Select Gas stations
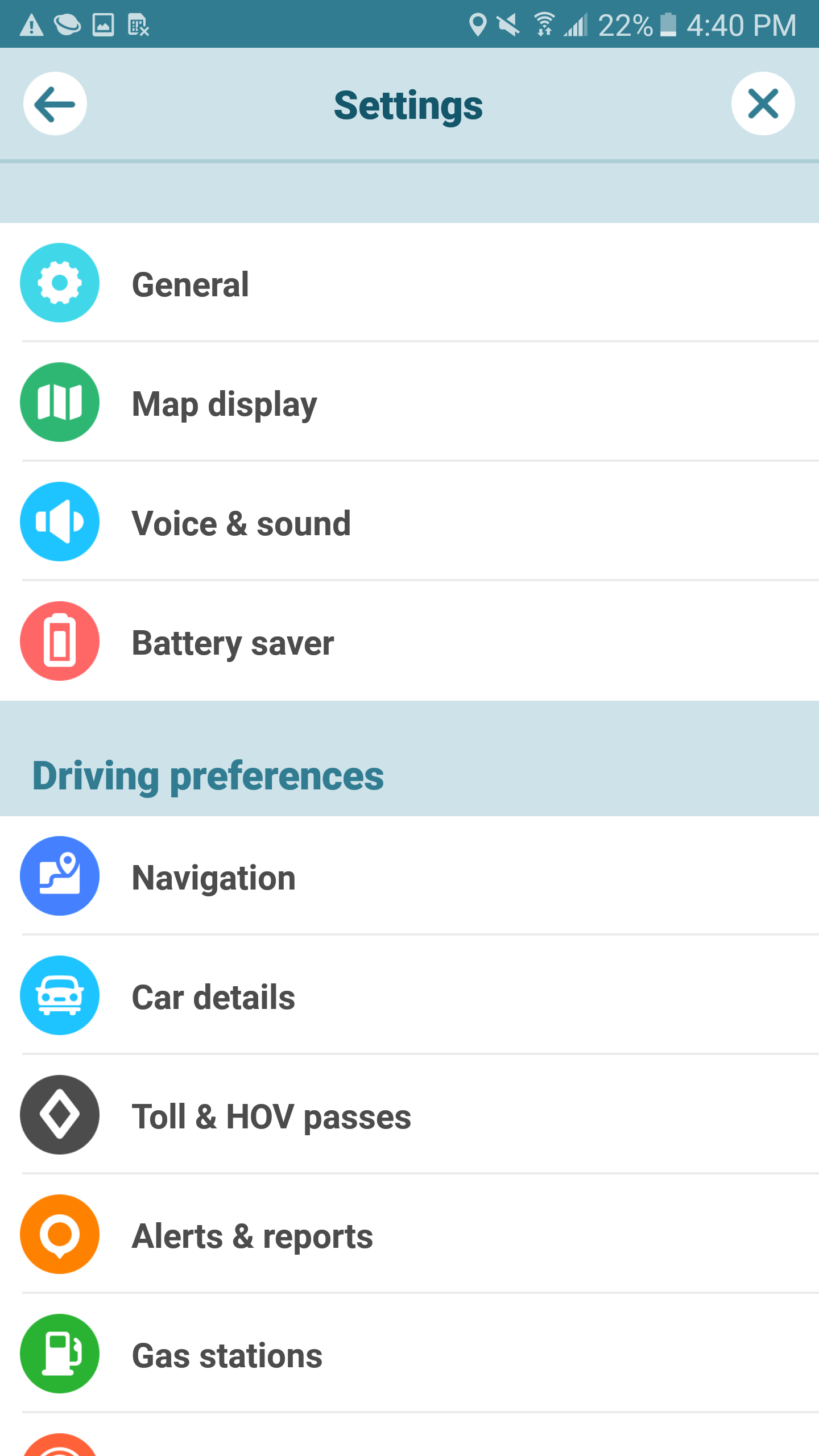 [227, 1355]
